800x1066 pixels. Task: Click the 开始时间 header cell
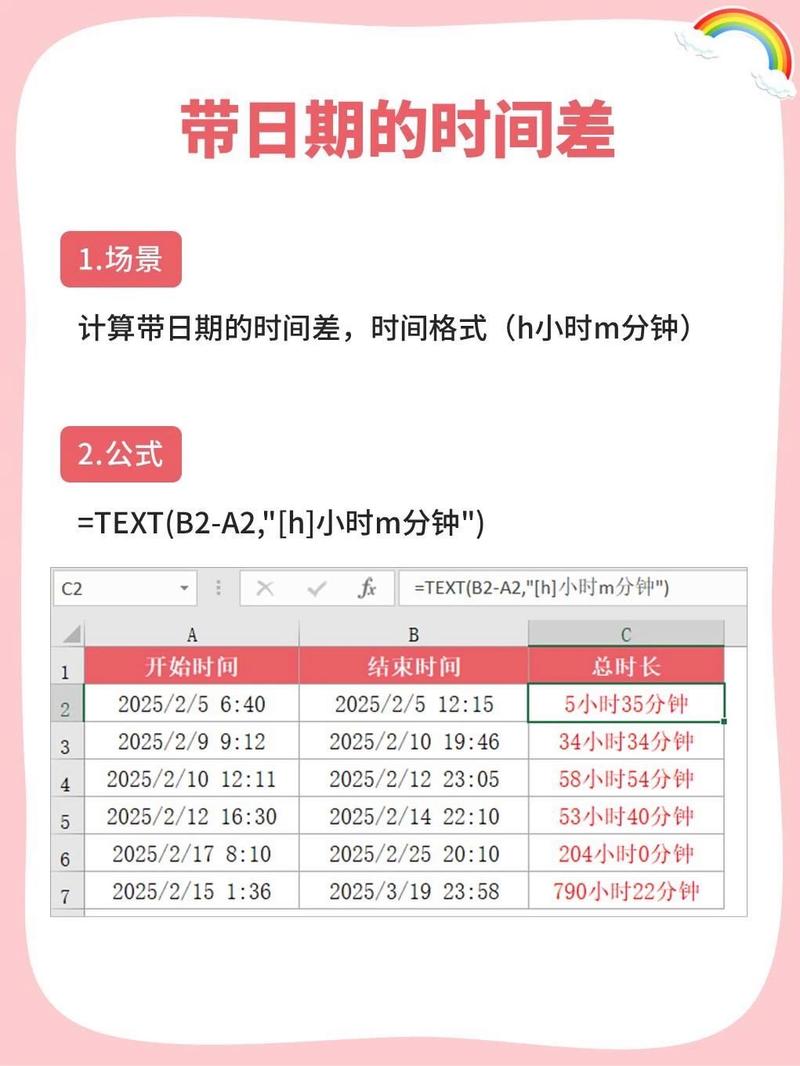pos(192,664)
